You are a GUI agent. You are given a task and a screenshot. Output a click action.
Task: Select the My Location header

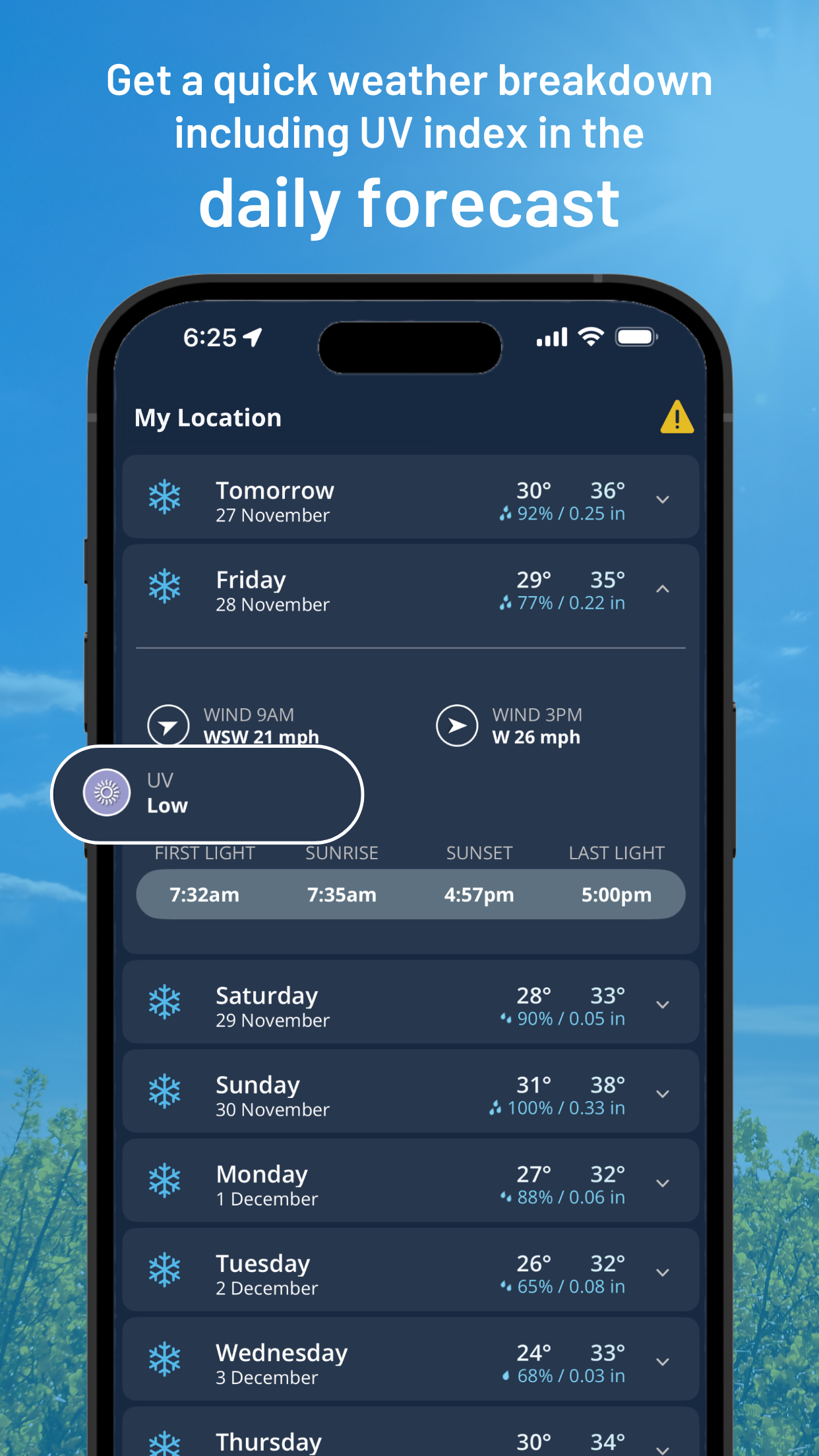click(208, 417)
